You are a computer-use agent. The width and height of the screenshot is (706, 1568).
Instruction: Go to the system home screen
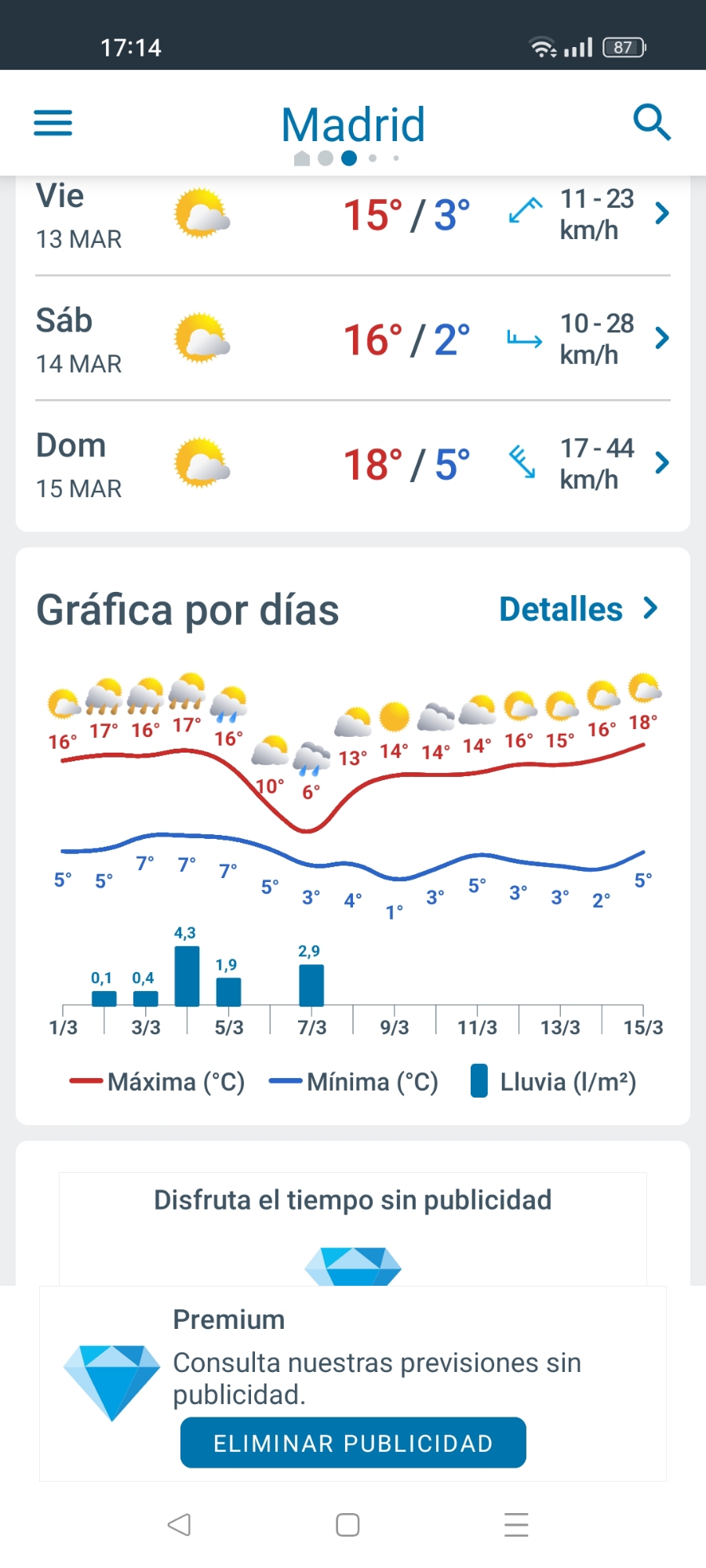pyautogui.click(x=348, y=1525)
